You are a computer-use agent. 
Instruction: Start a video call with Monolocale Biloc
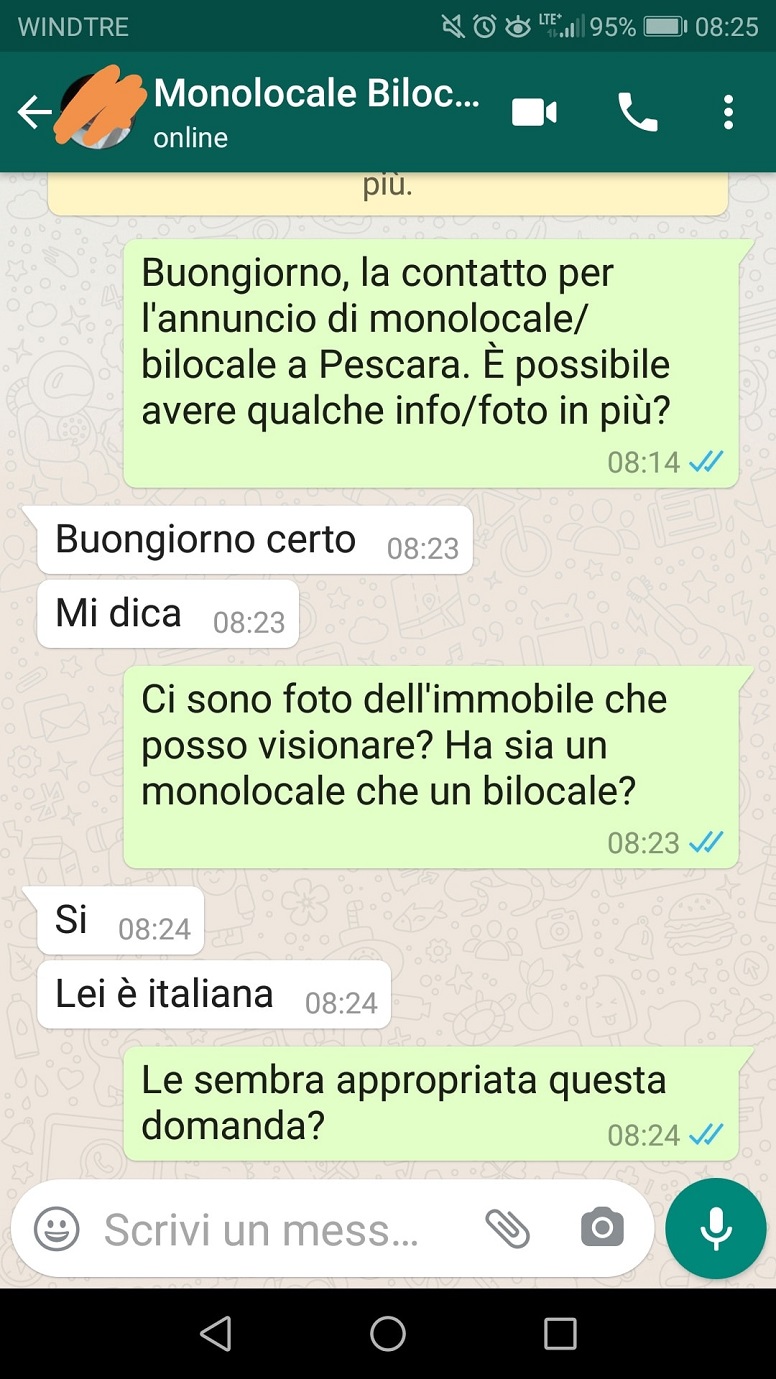coord(534,113)
